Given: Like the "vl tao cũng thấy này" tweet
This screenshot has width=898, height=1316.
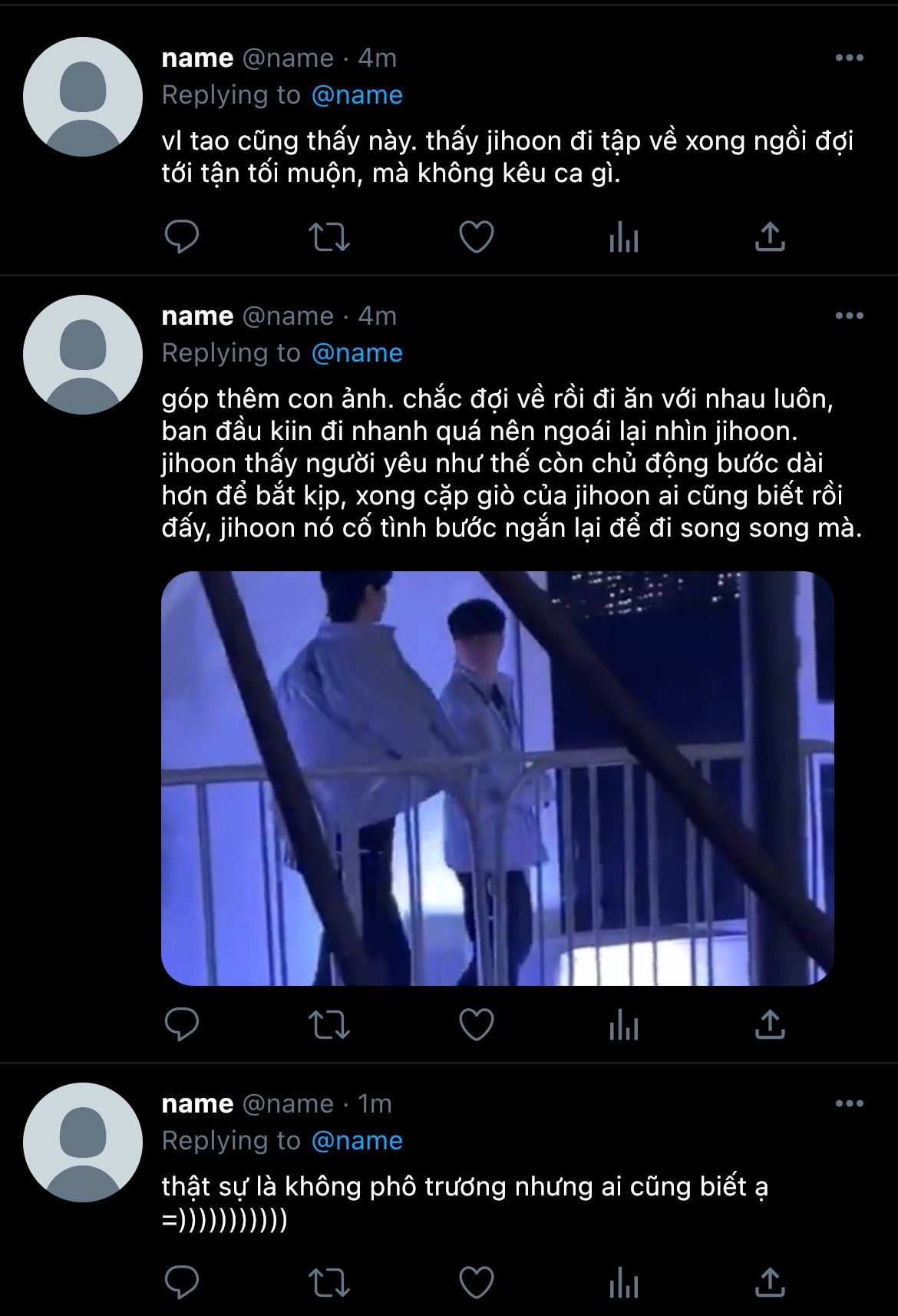Looking at the screenshot, I should (476, 236).
